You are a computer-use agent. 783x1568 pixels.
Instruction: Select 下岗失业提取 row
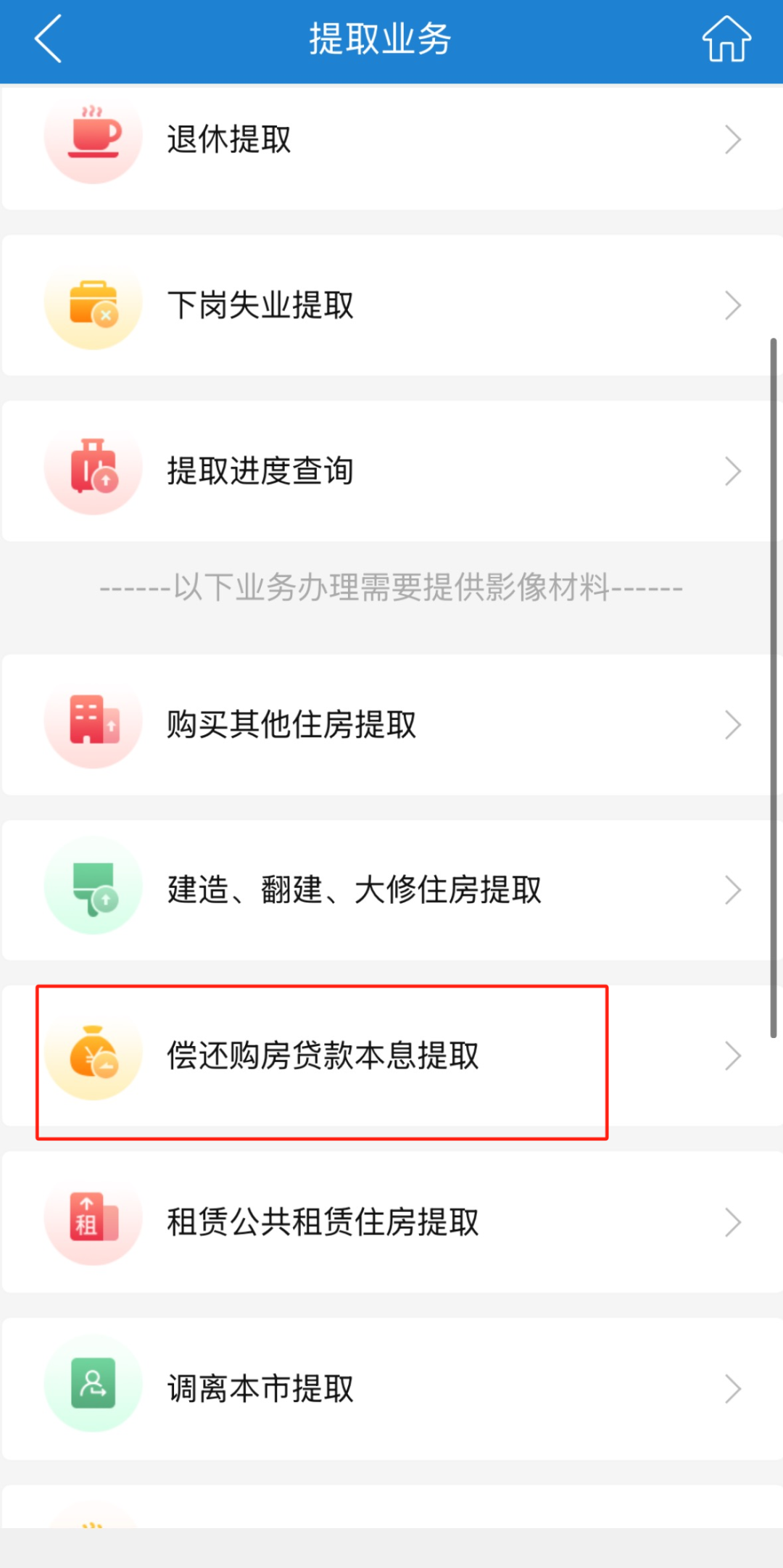pyautogui.click(x=391, y=305)
